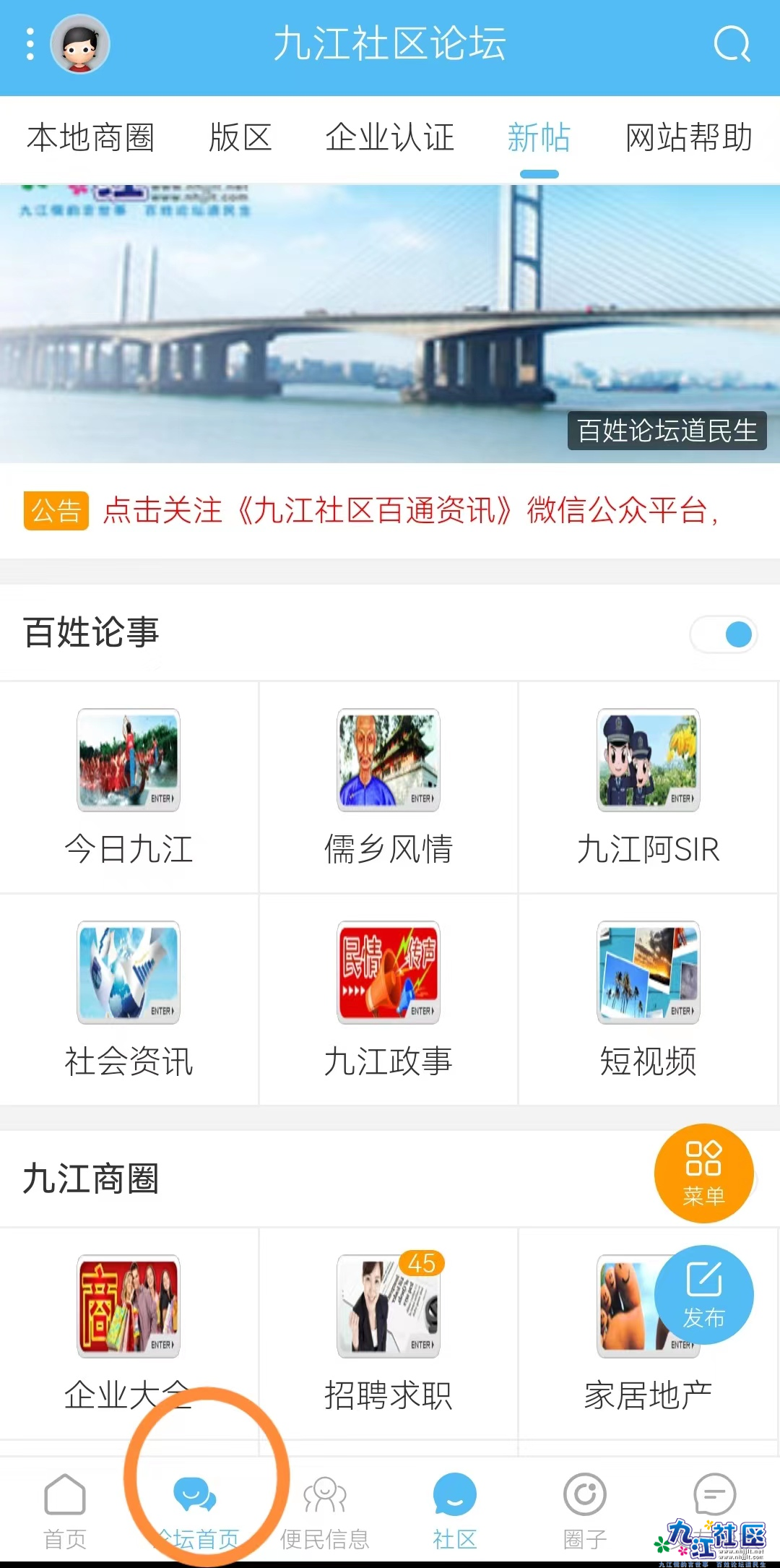Open 招聘求职 with the 45 badge

[388, 1308]
